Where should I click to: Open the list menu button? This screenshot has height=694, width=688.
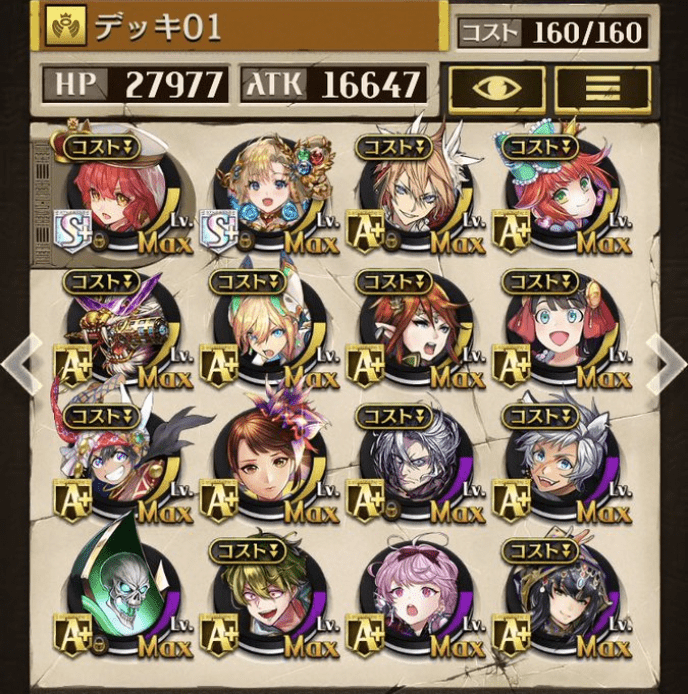(602, 88)
